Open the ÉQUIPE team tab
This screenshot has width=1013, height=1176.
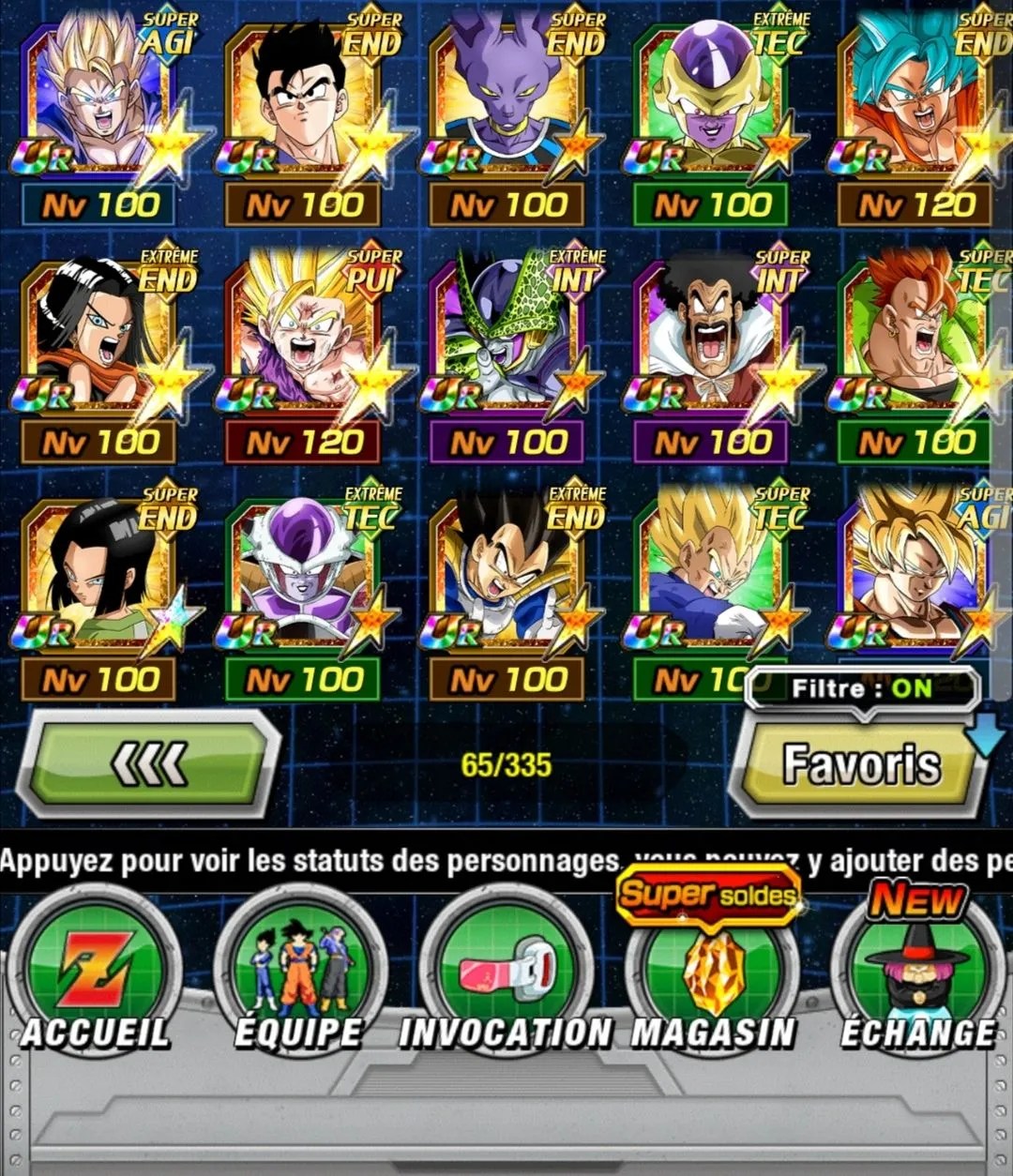[x=300, y=971]
